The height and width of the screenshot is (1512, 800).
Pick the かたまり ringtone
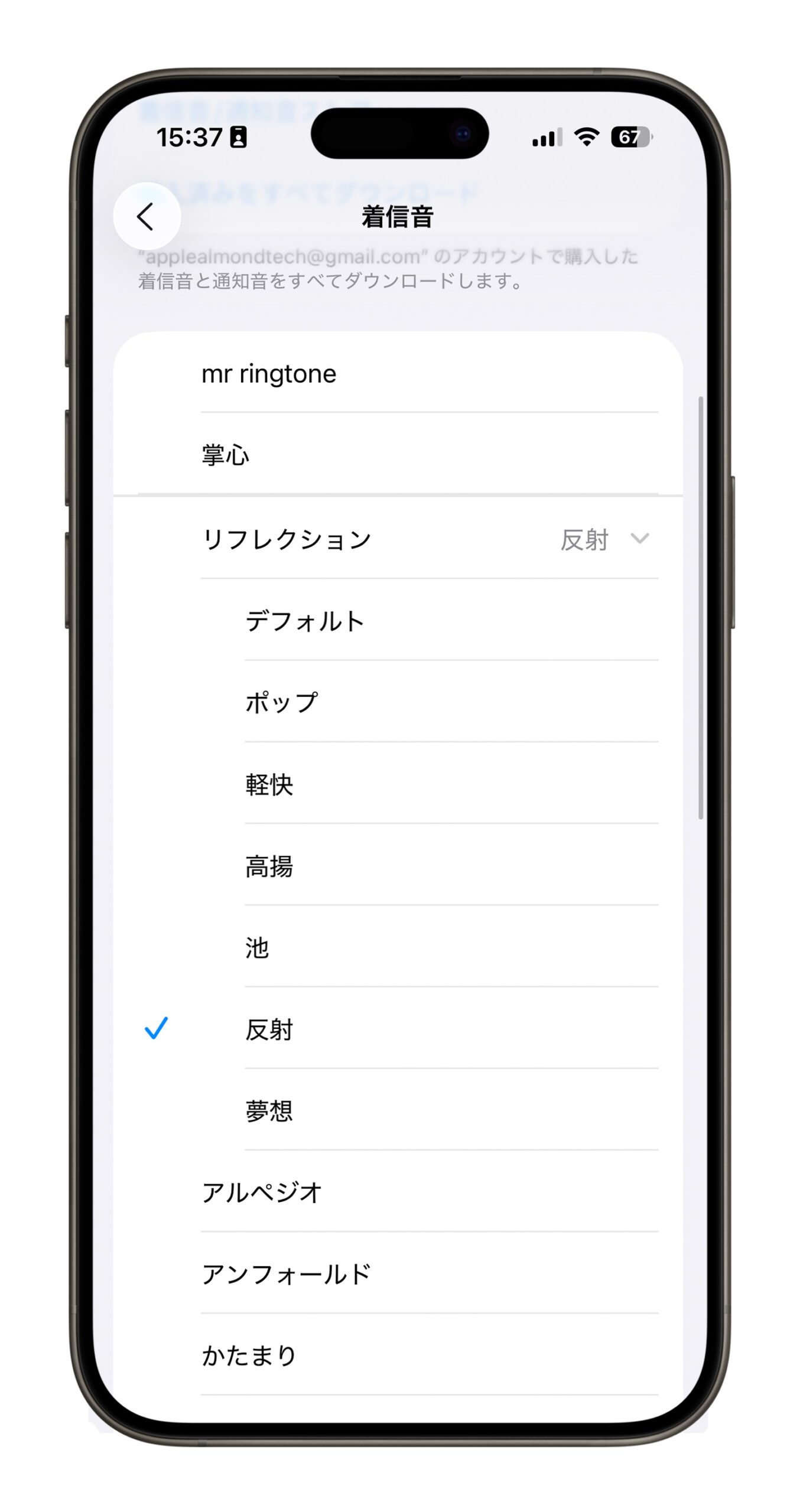pos(249,1355)
